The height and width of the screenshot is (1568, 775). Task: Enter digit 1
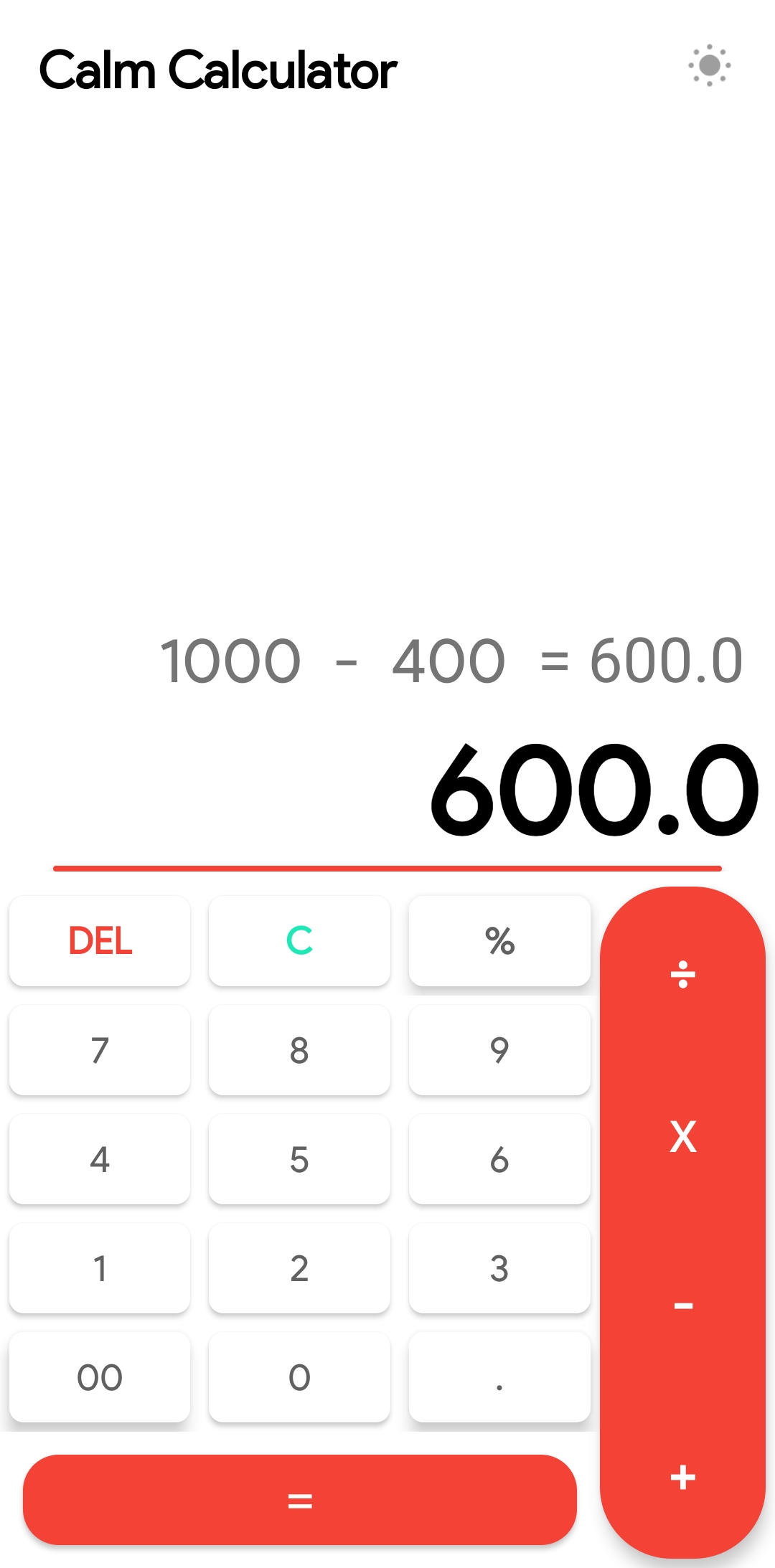click(100, 1268)
